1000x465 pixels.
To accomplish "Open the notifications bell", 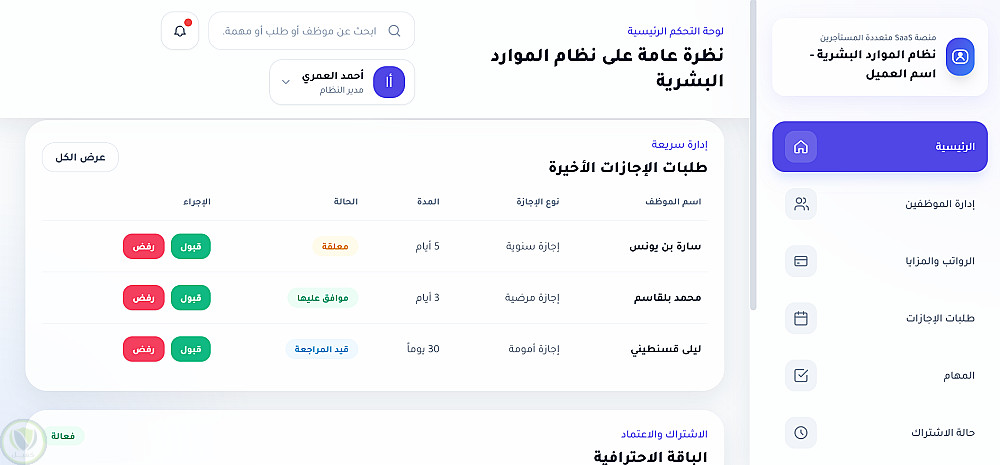I will [x=180, y=31].
